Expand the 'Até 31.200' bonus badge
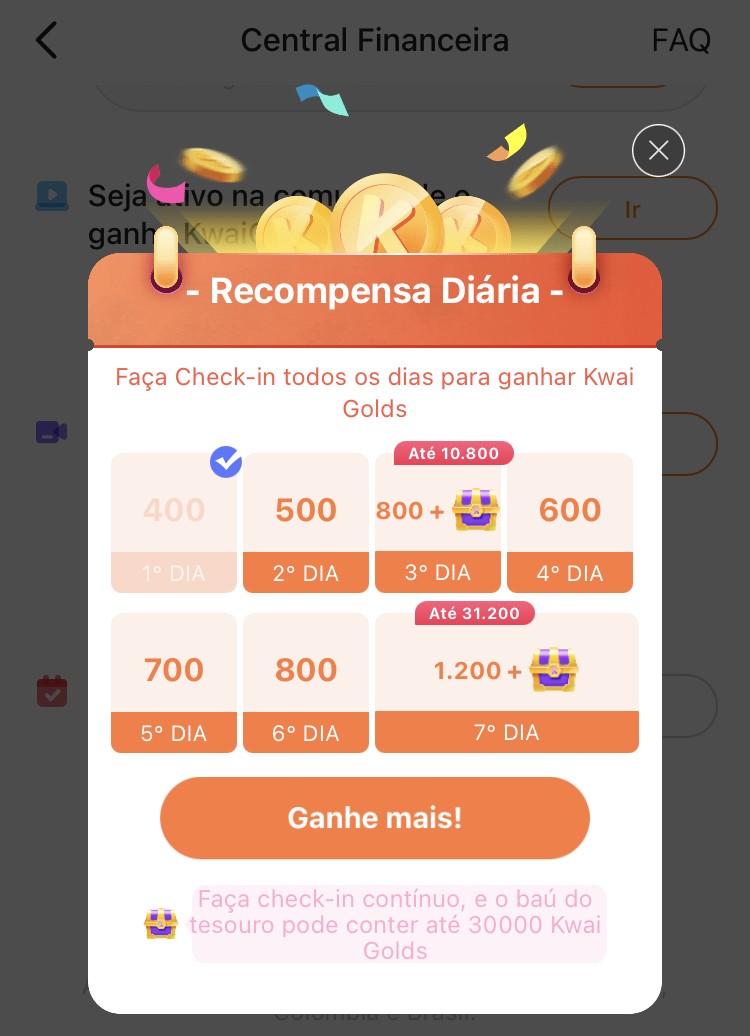750x1036 pixels. point(475,614)
